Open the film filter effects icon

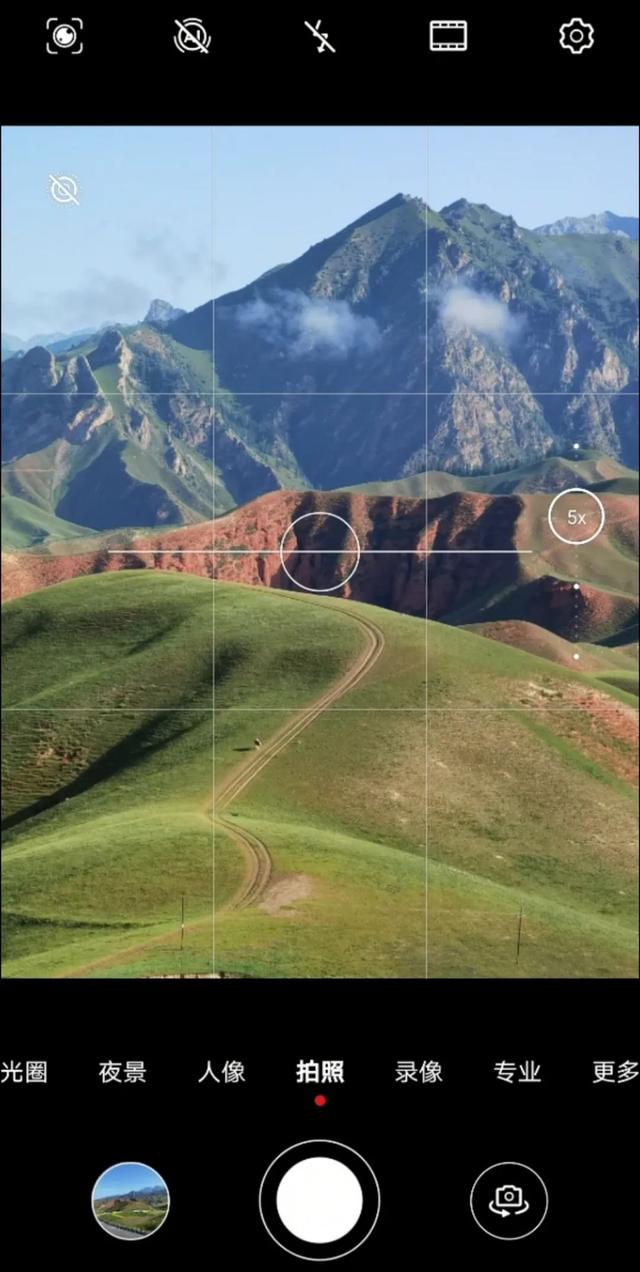pos(448,36)
